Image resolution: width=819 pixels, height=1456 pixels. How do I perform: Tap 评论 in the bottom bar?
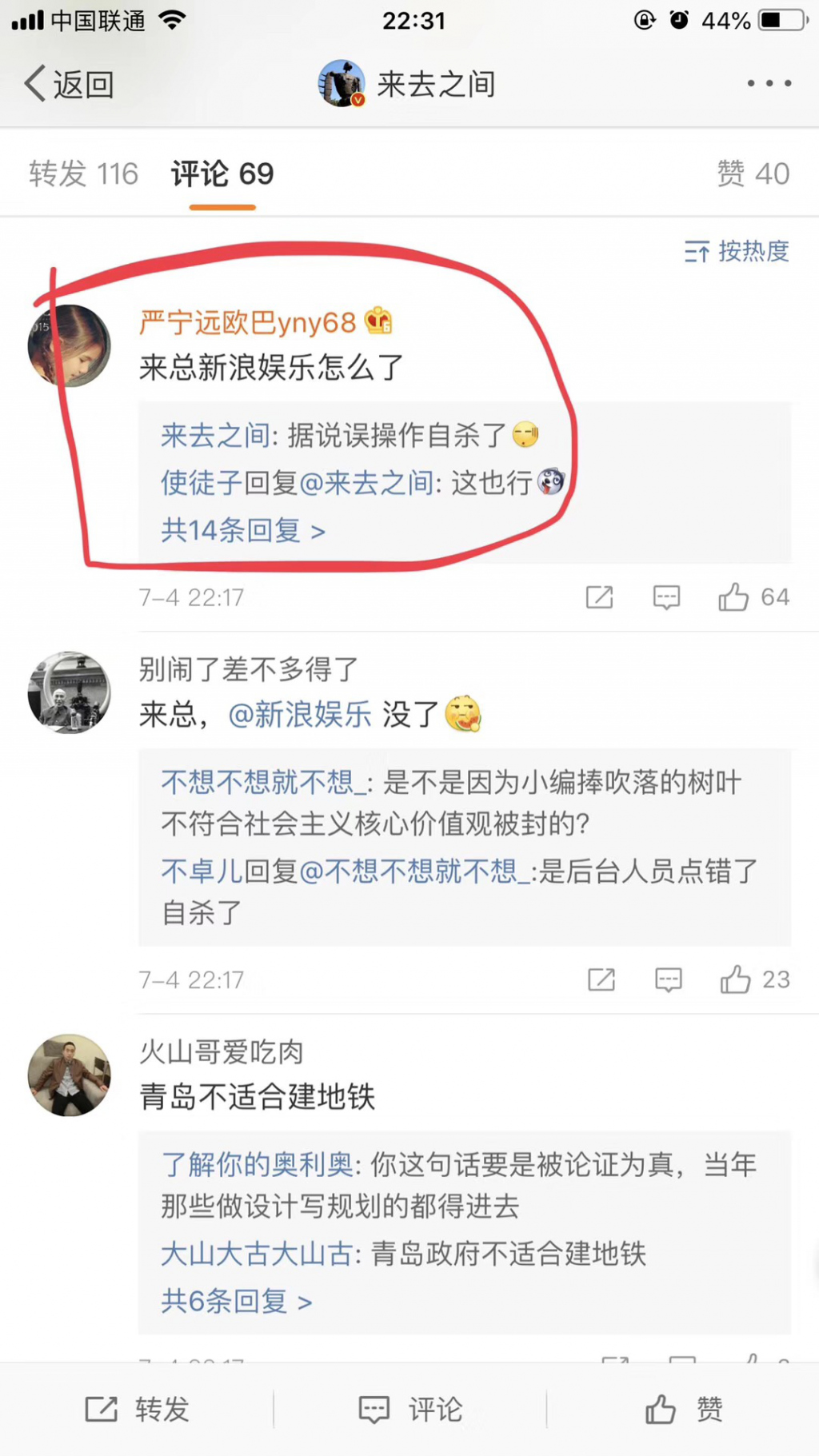click(410, 1409)
